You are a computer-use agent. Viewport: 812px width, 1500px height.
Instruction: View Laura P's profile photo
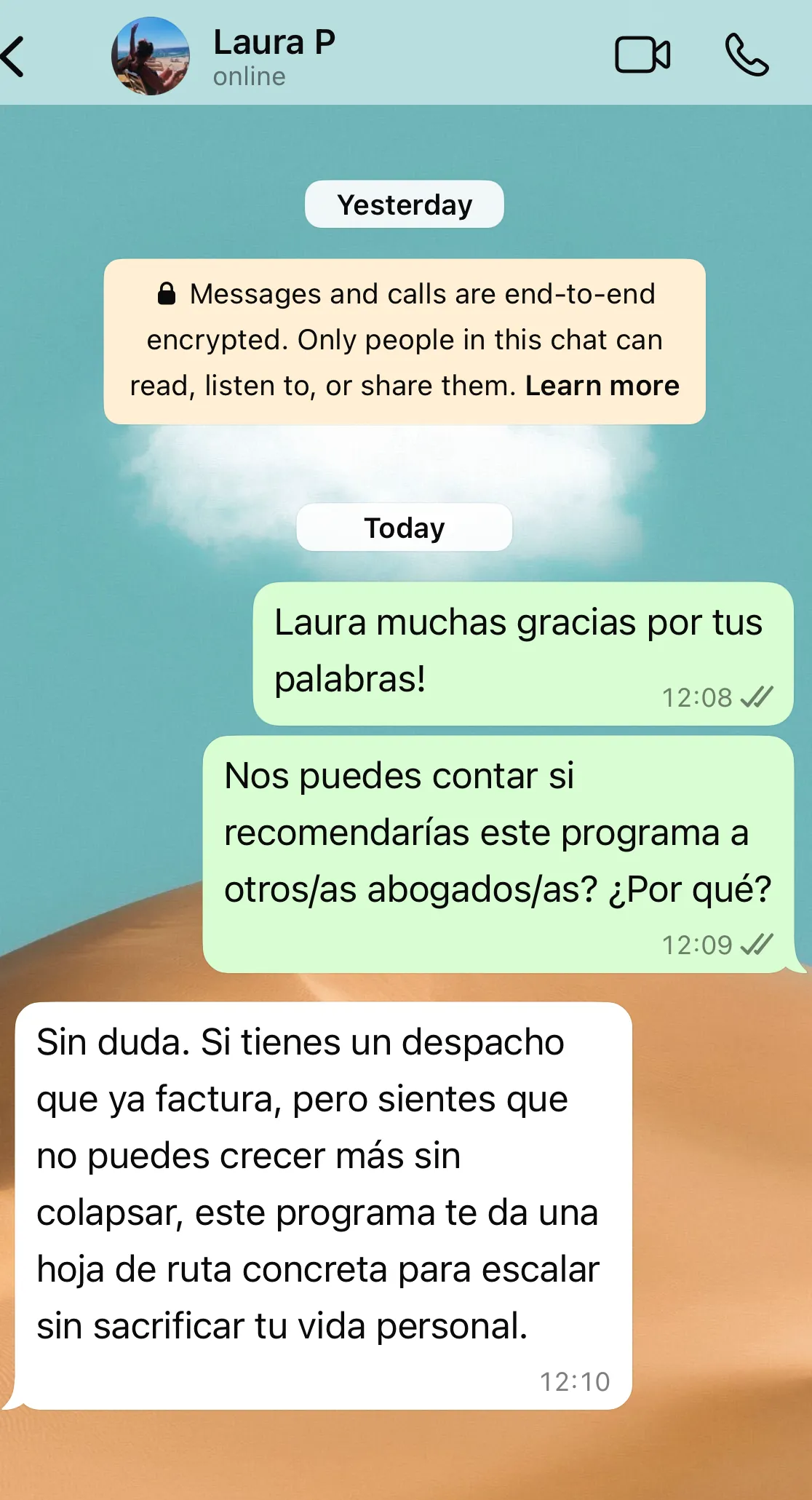pos(151,56)
